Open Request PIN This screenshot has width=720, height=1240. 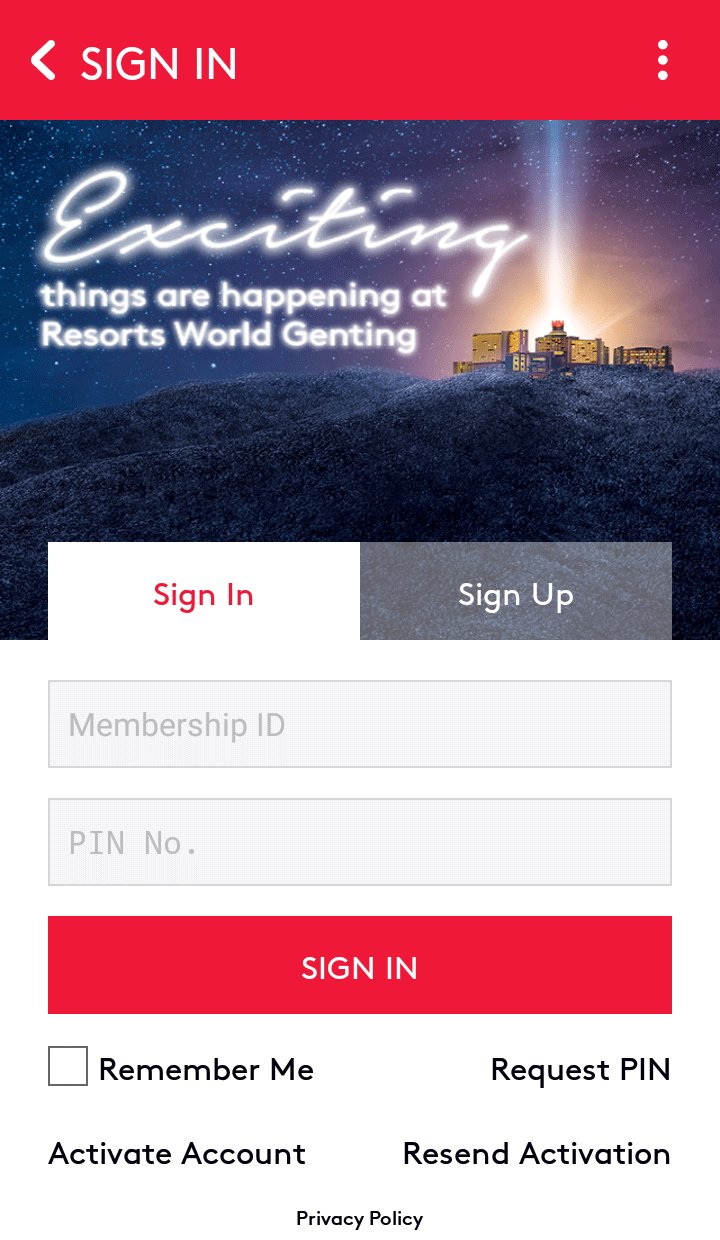580,1069
